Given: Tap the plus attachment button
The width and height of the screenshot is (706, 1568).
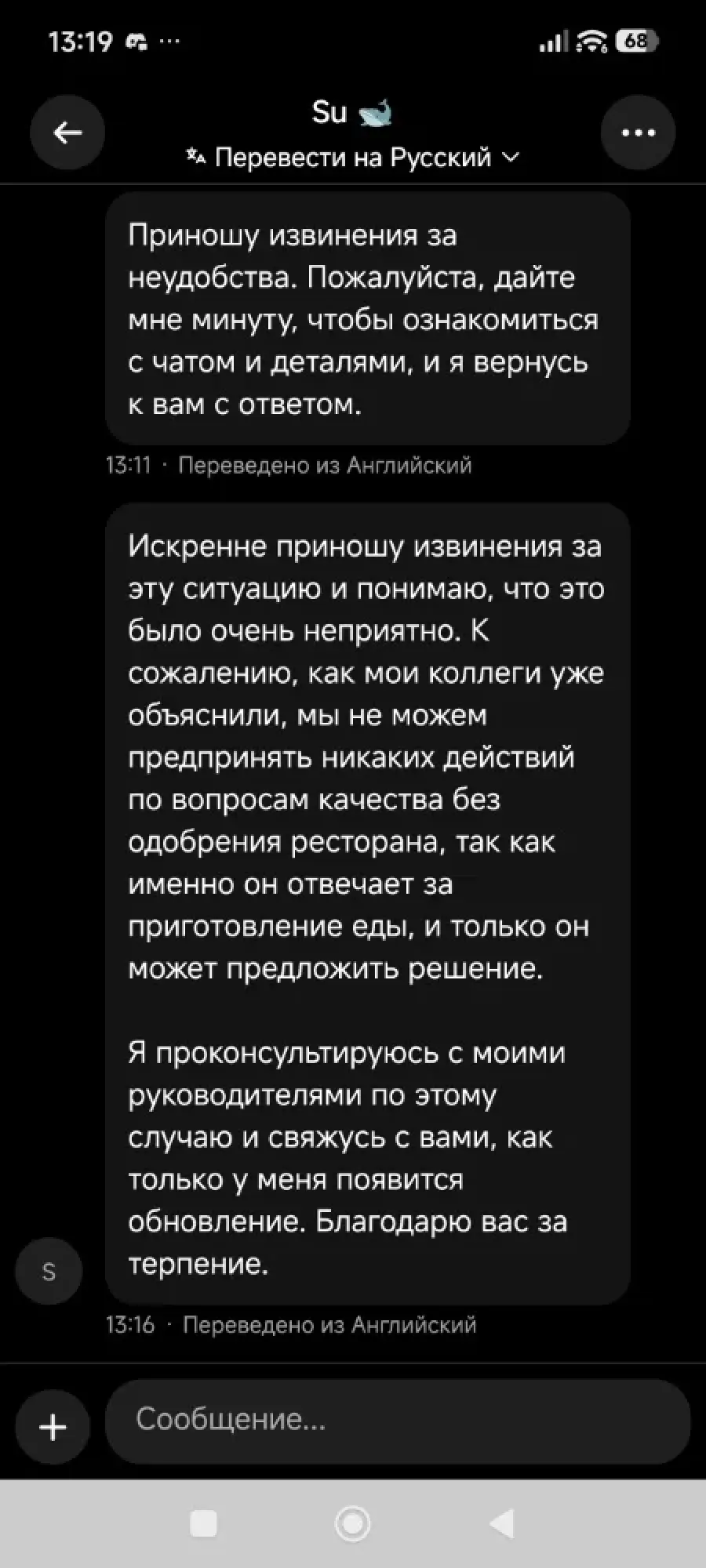Looking at the screenshot, I should click(53, 1428).
